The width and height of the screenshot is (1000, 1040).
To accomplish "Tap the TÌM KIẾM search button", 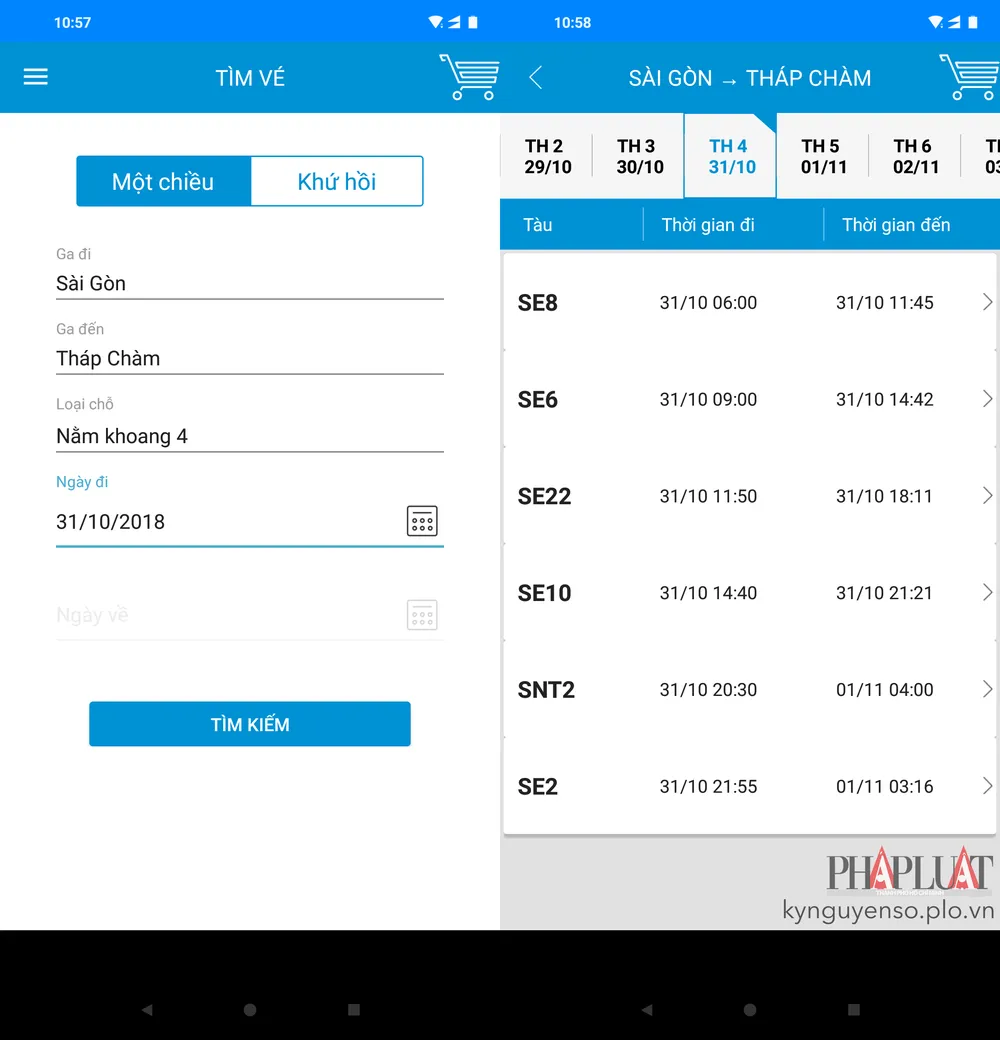I will coord(249,724).
